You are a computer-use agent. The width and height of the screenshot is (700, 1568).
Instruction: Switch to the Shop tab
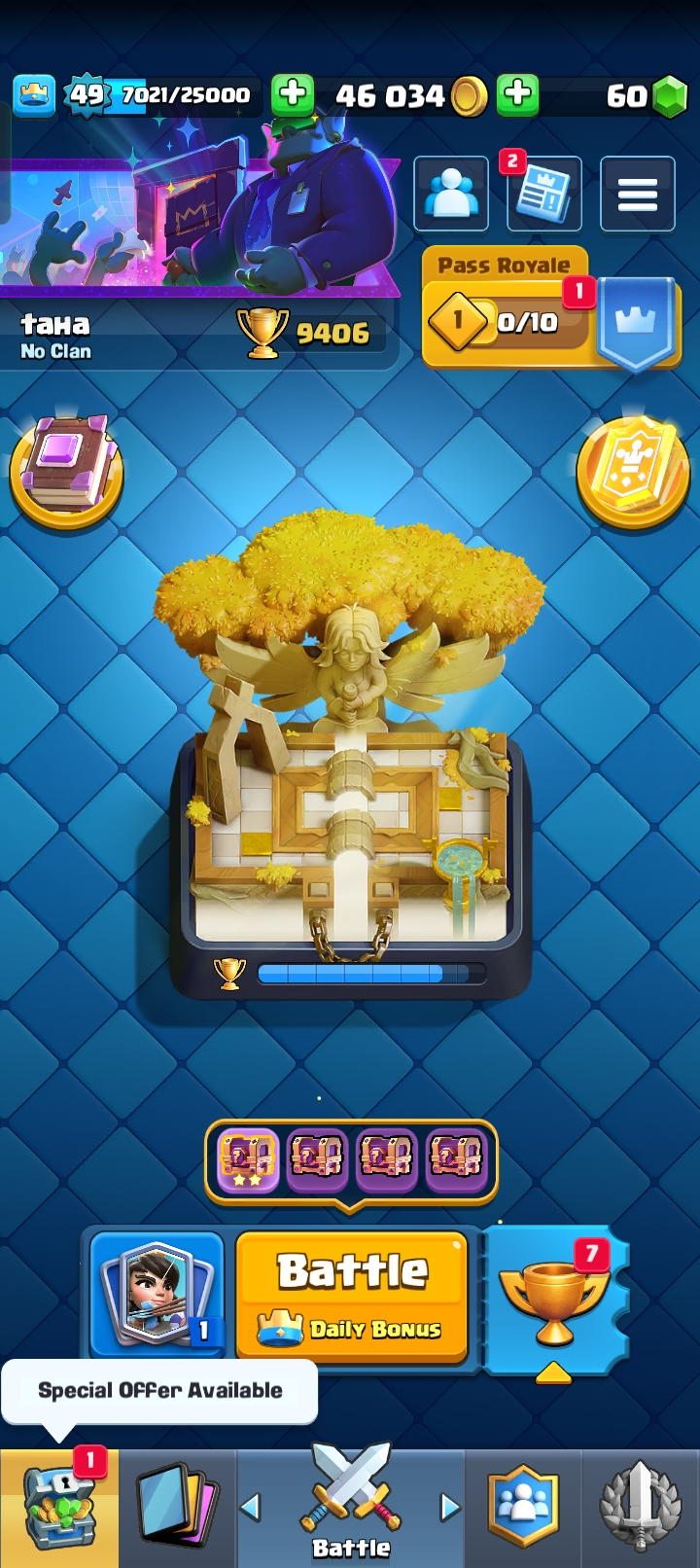pyautogui.click(x=58, y=1508)
